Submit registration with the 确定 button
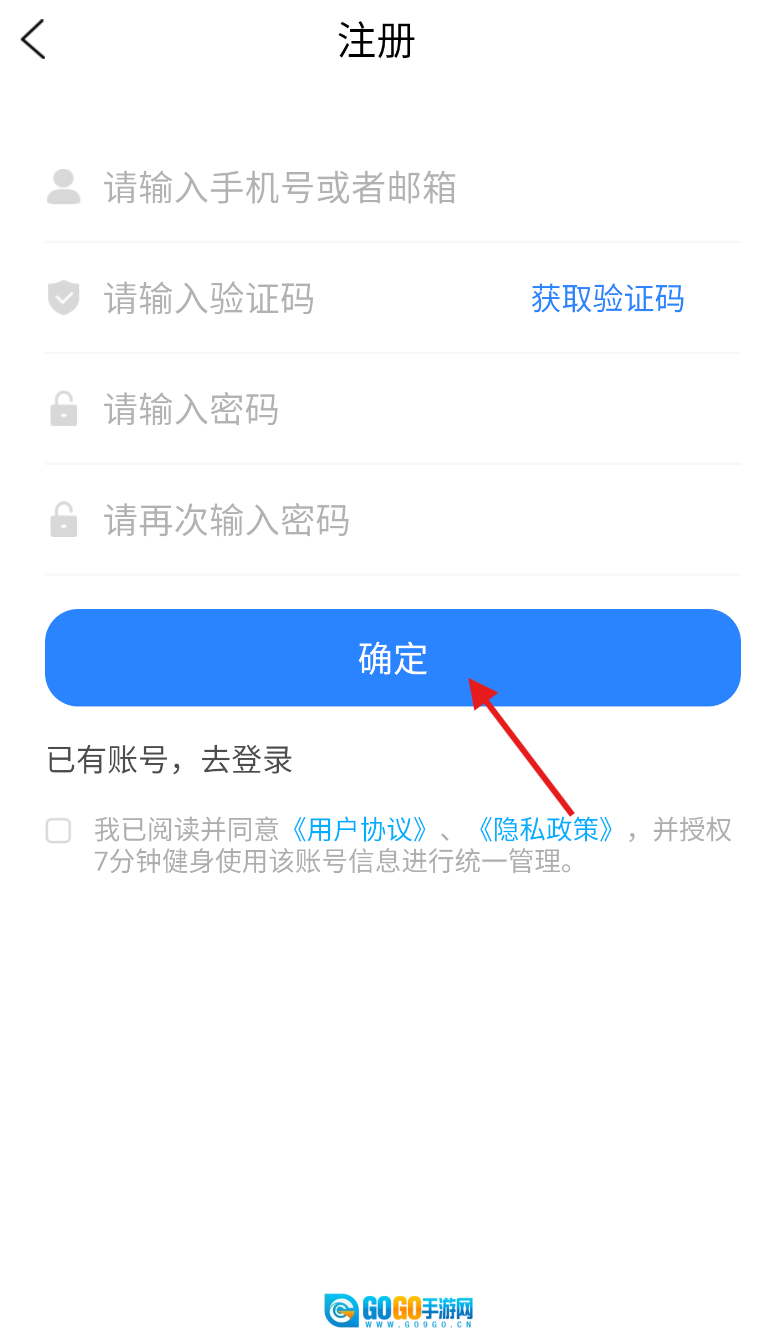784x1338 pixels. (x=392, y=658)
